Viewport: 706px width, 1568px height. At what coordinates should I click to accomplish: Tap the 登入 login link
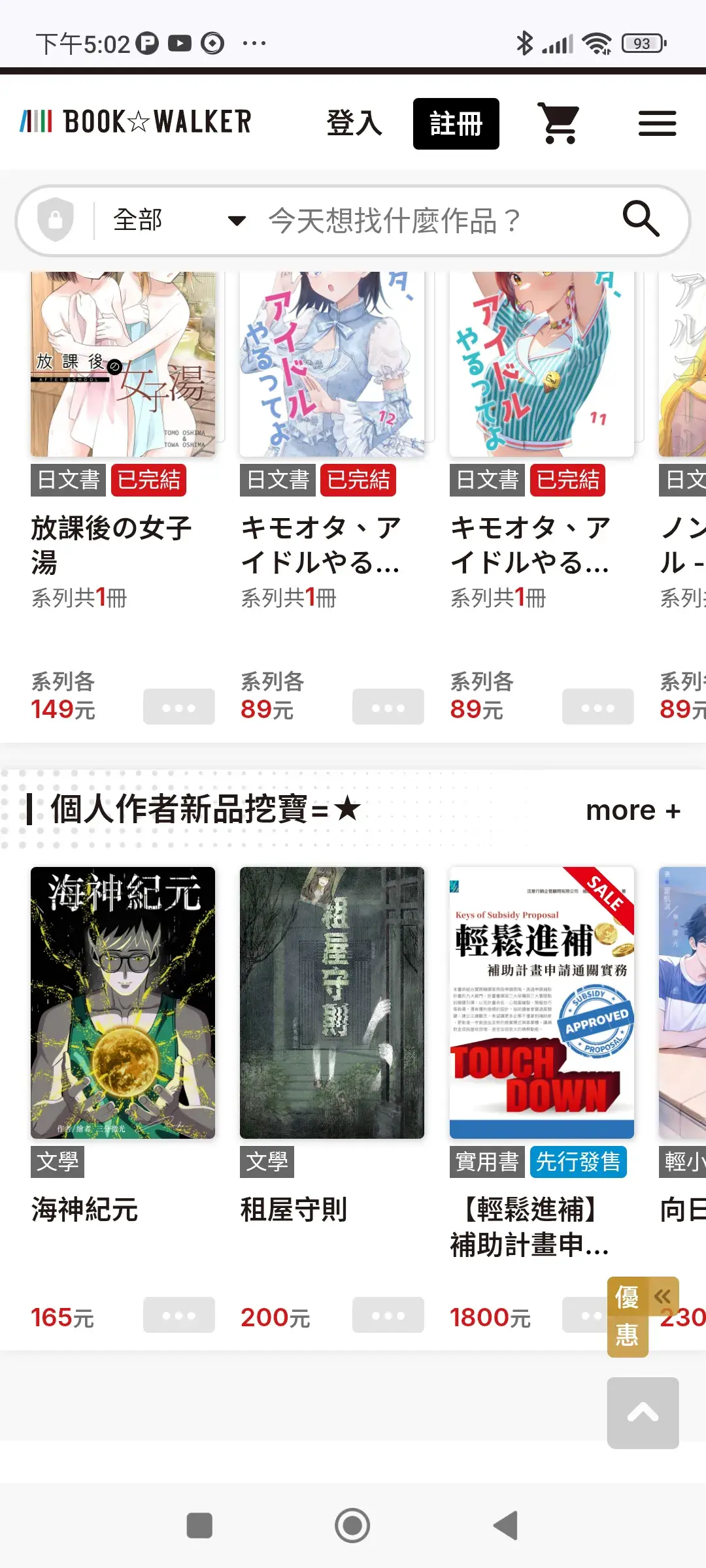coord(354,123)
